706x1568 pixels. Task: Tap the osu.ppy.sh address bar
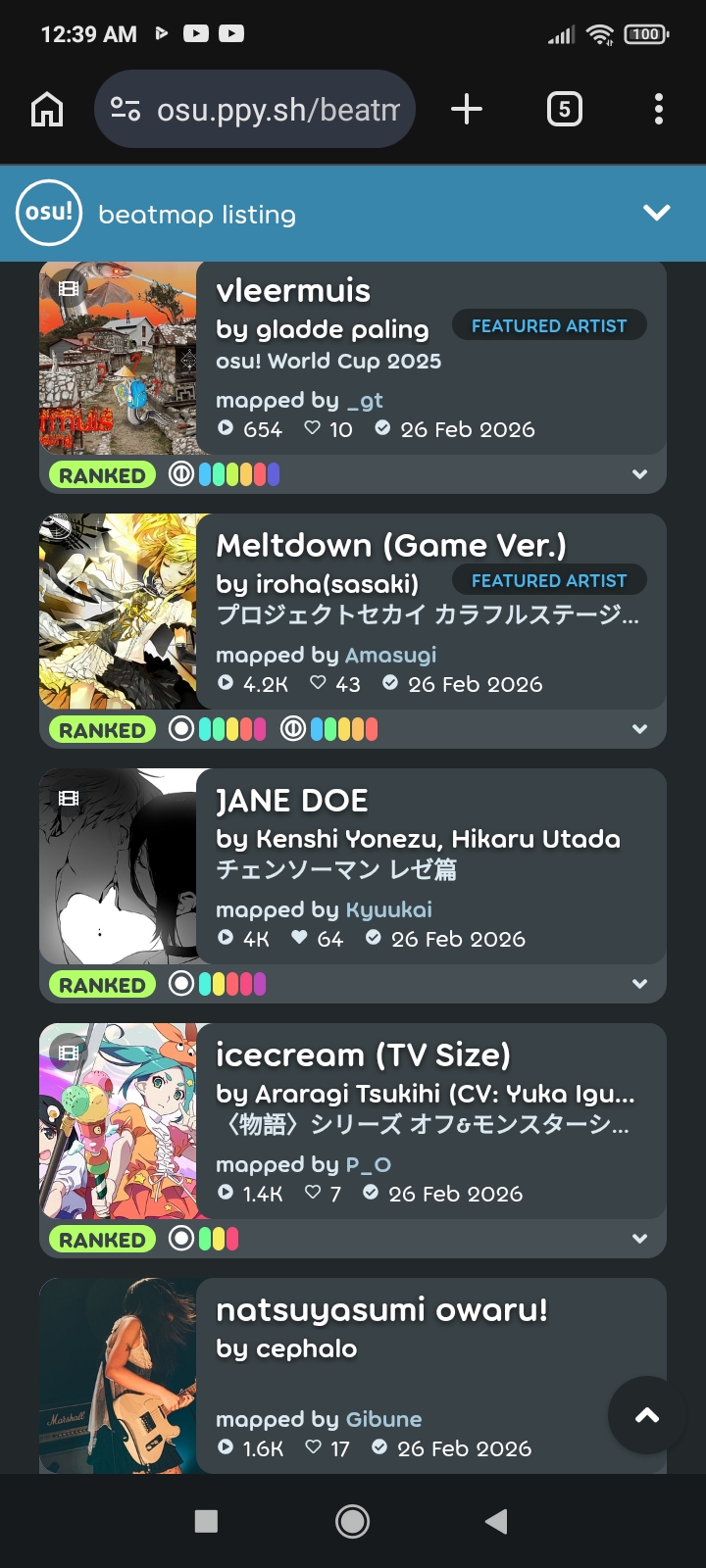(255, 109)
